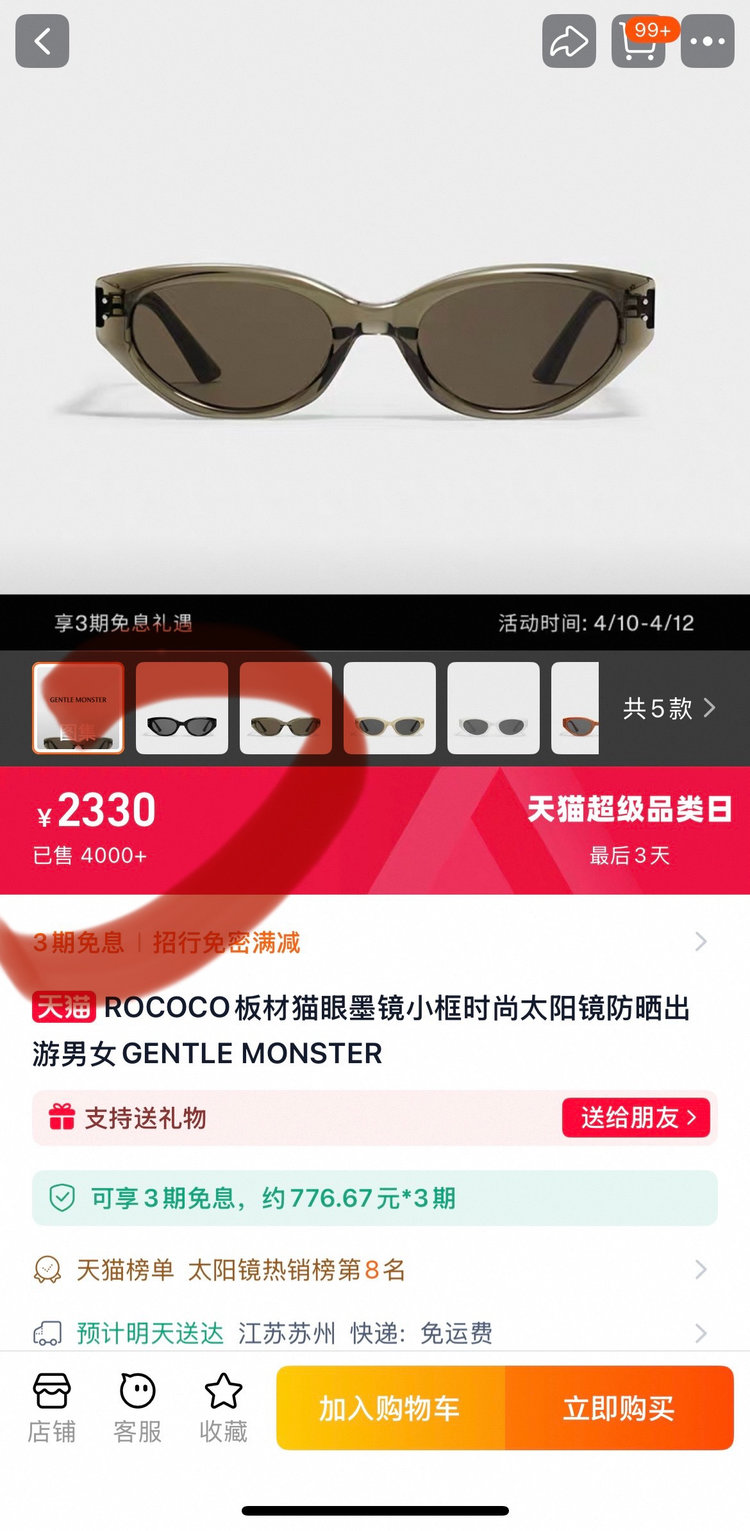The width and height of the screenshot is (750, 1531).
Task: Tap 送给朋友 gift button
Action: click(636, 1117)
